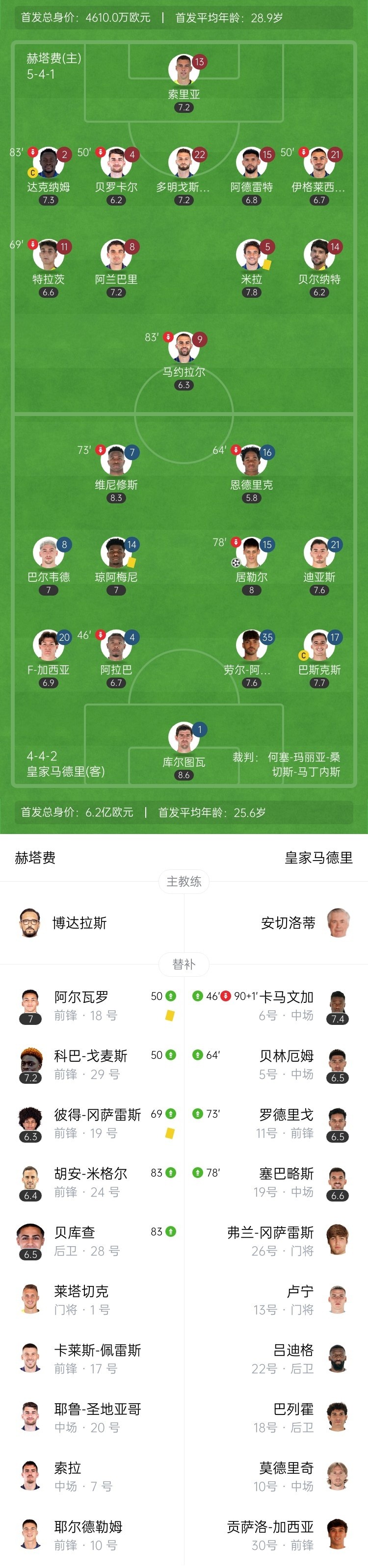
Task: Open substitute 阿尔瓦罗's row
Action: coord(91,1005)
